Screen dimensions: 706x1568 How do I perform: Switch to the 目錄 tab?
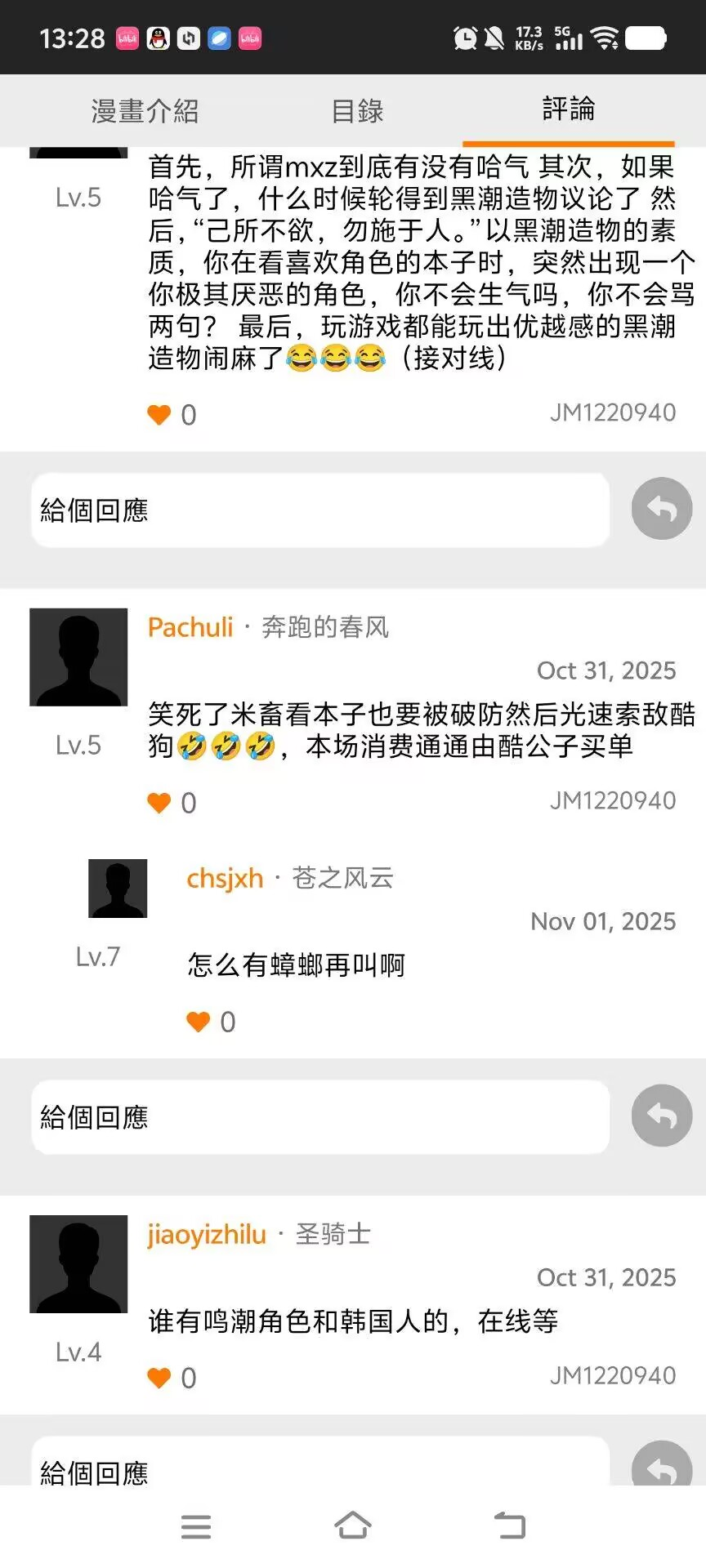coord(357,110)
